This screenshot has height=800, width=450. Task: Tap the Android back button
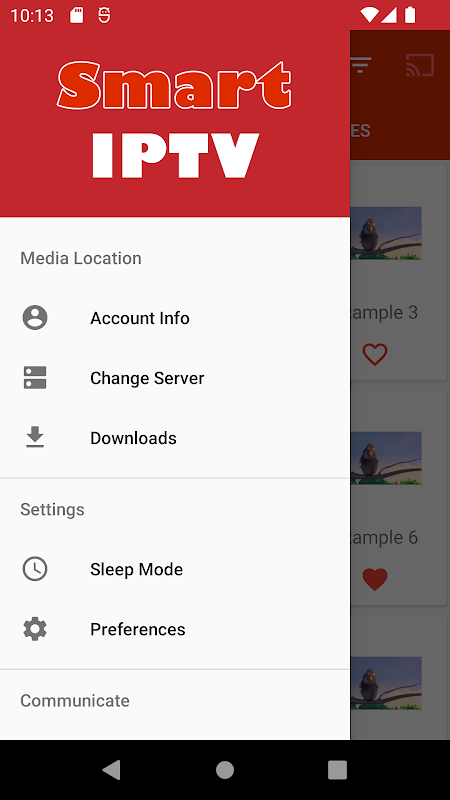click(x=112, y=770)
